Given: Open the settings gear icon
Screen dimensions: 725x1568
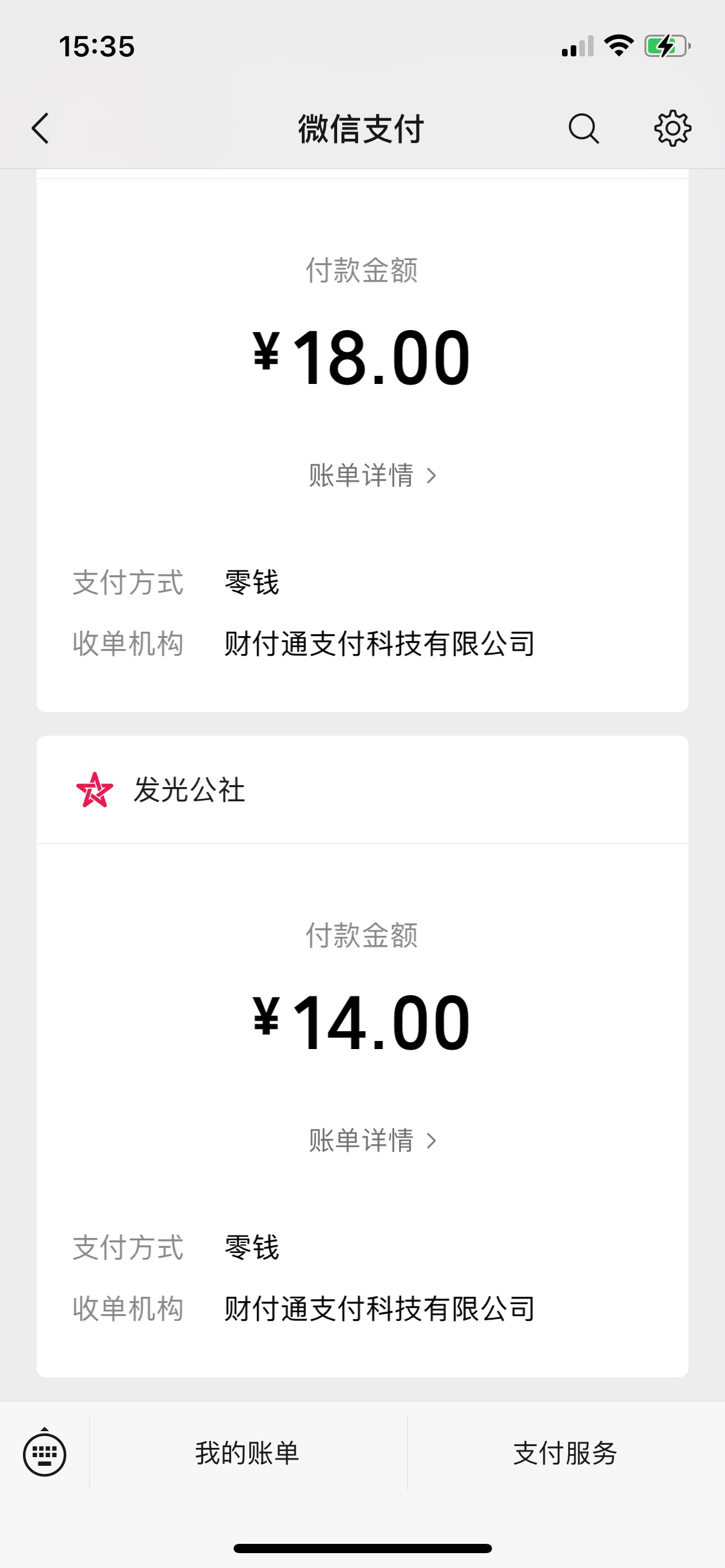Looking at the screenshot, I should (672, 129).
